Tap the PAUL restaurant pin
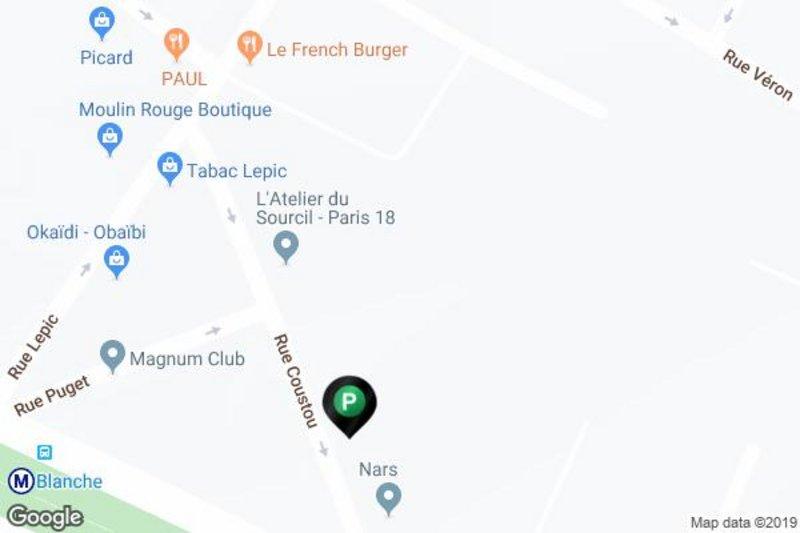 coord(177,42)
